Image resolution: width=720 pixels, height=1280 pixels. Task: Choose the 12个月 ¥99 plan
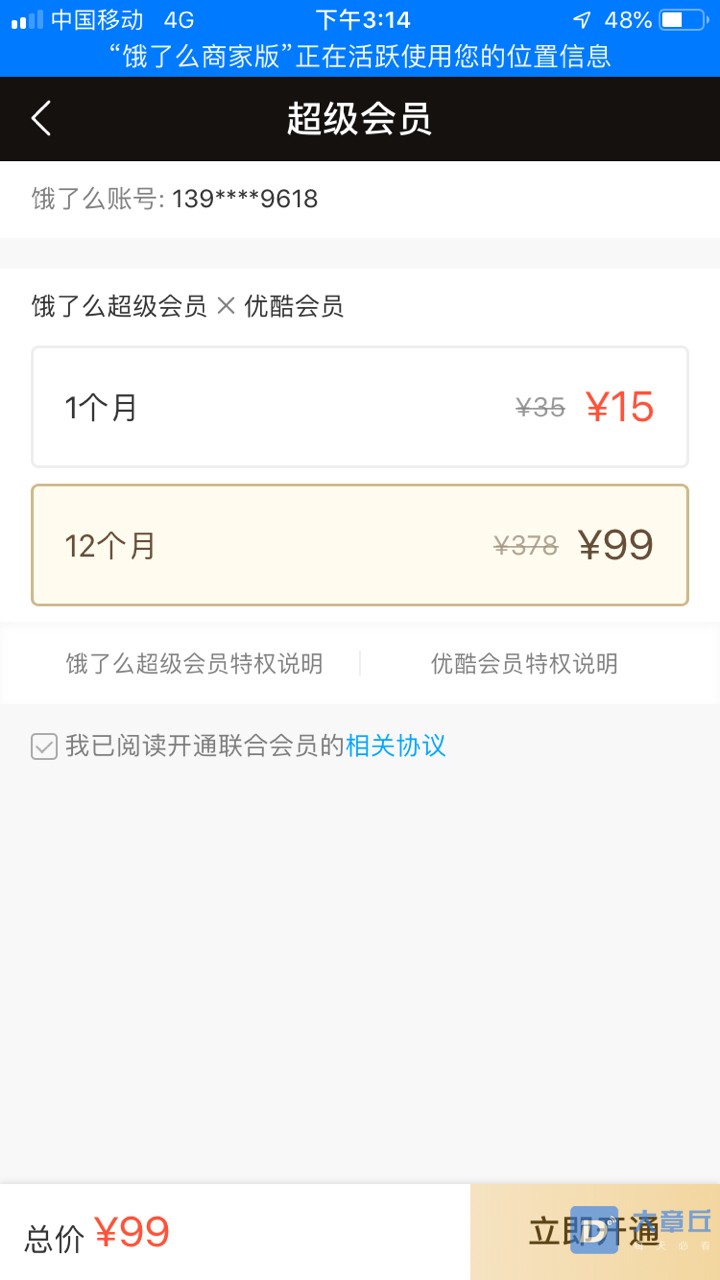click(360, 545)
